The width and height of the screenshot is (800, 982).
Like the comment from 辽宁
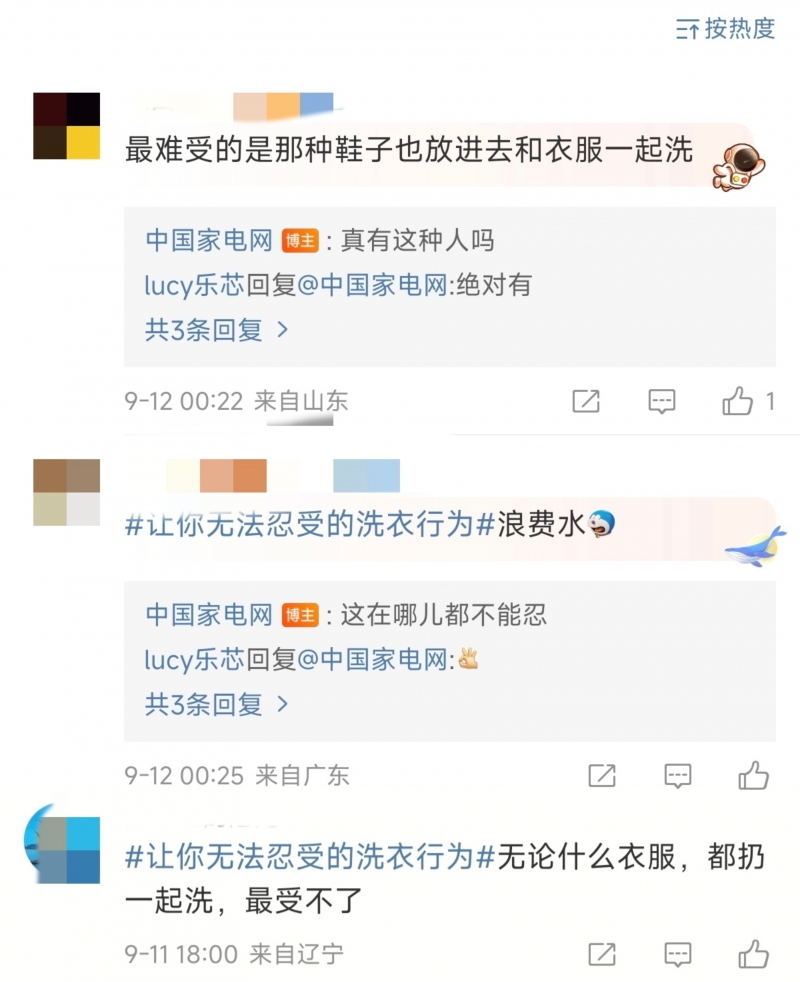[x=753, y=953]
